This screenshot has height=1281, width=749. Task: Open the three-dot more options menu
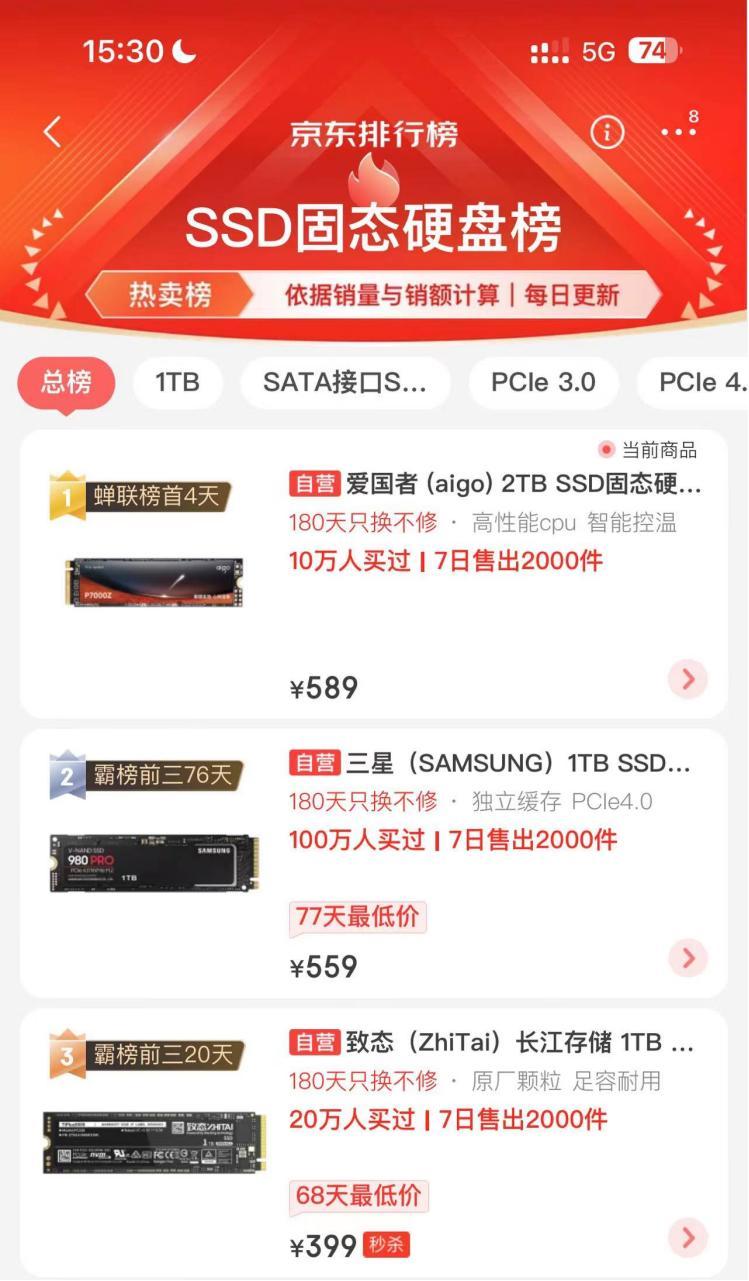(677, 133)
